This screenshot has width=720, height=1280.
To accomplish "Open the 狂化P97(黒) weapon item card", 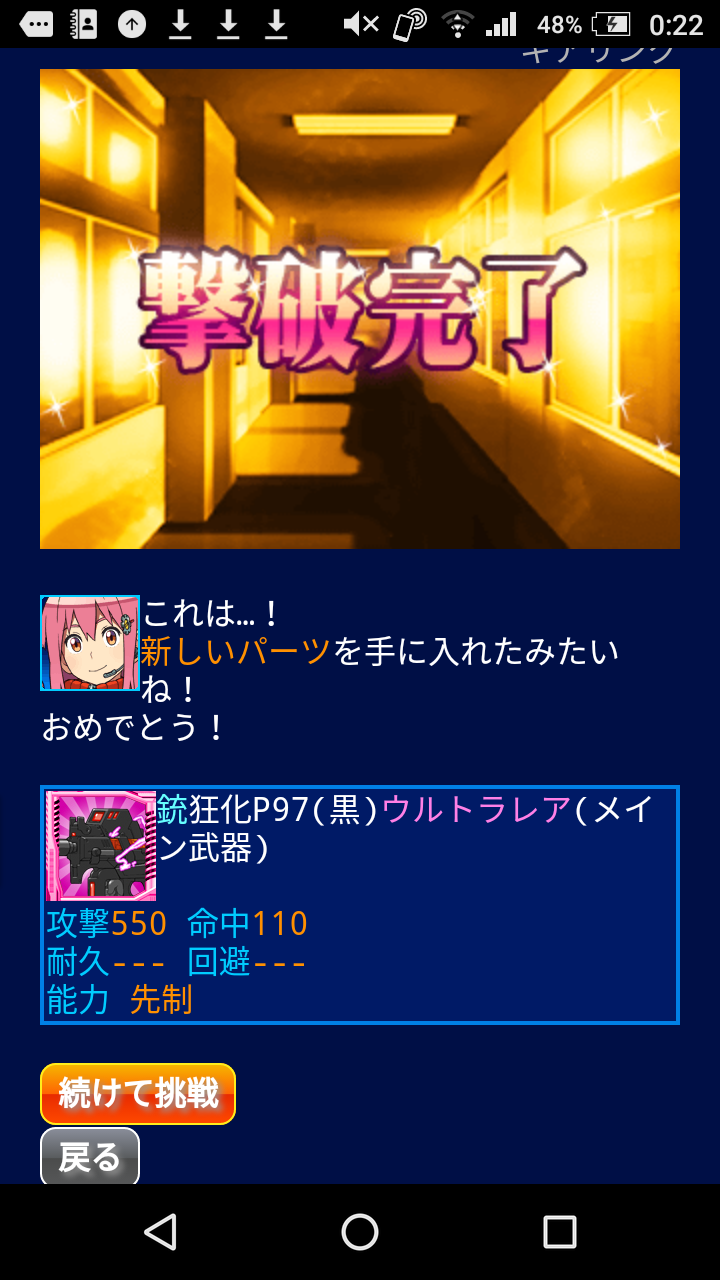I will point(359,904).
